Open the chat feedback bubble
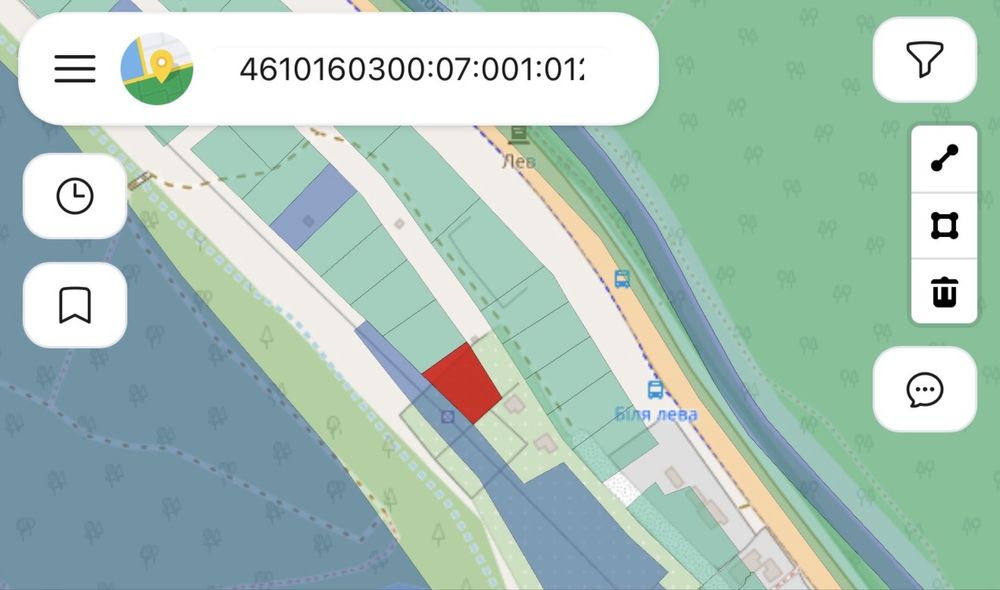 point(925,389)
